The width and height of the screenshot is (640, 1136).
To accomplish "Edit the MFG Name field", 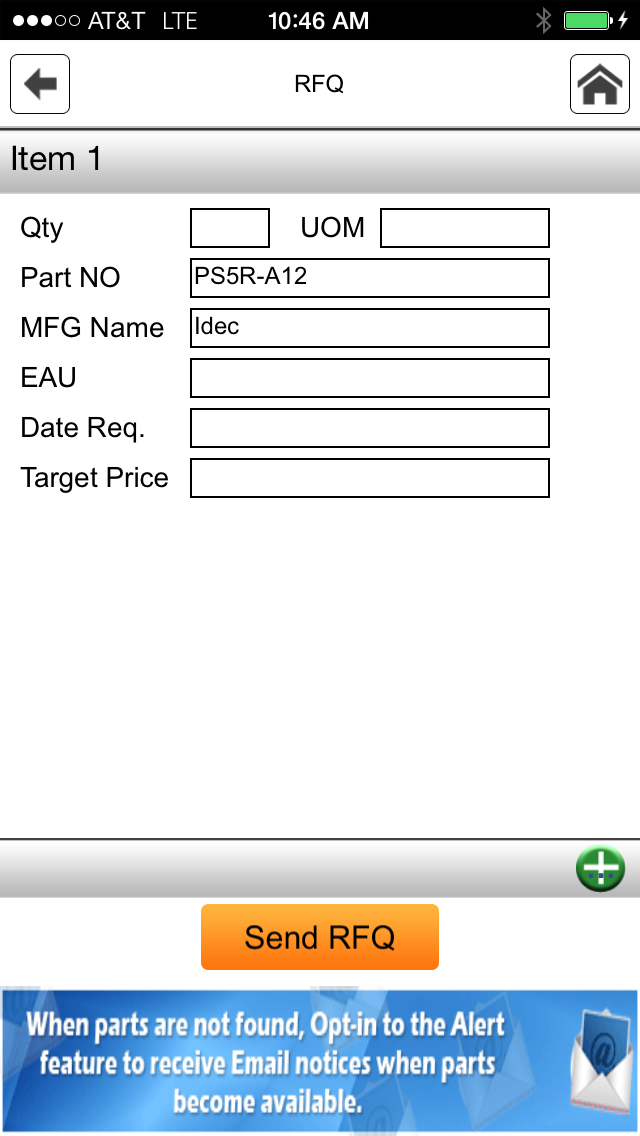I will (370, 327).
